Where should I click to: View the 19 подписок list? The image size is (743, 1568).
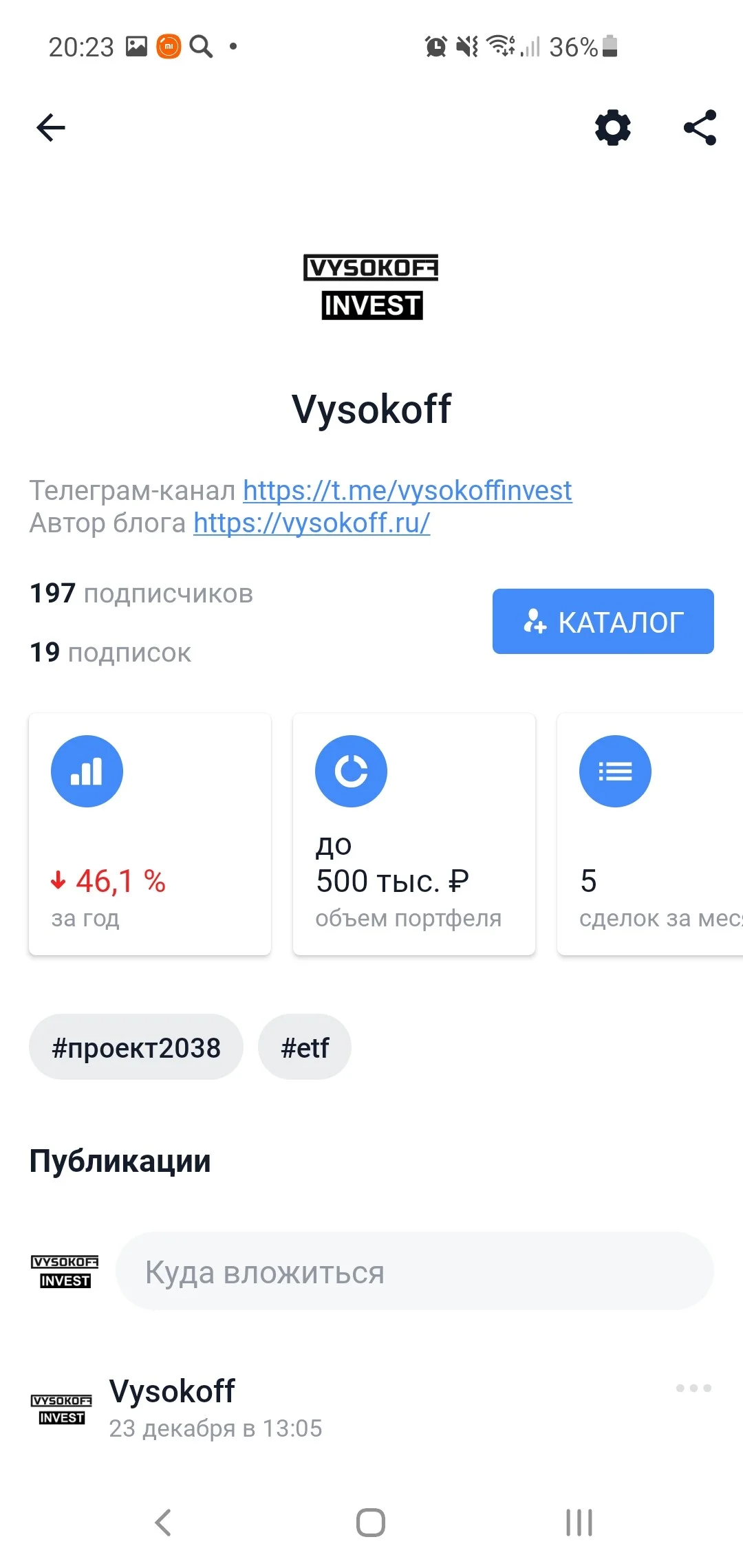tap(110, 652)
